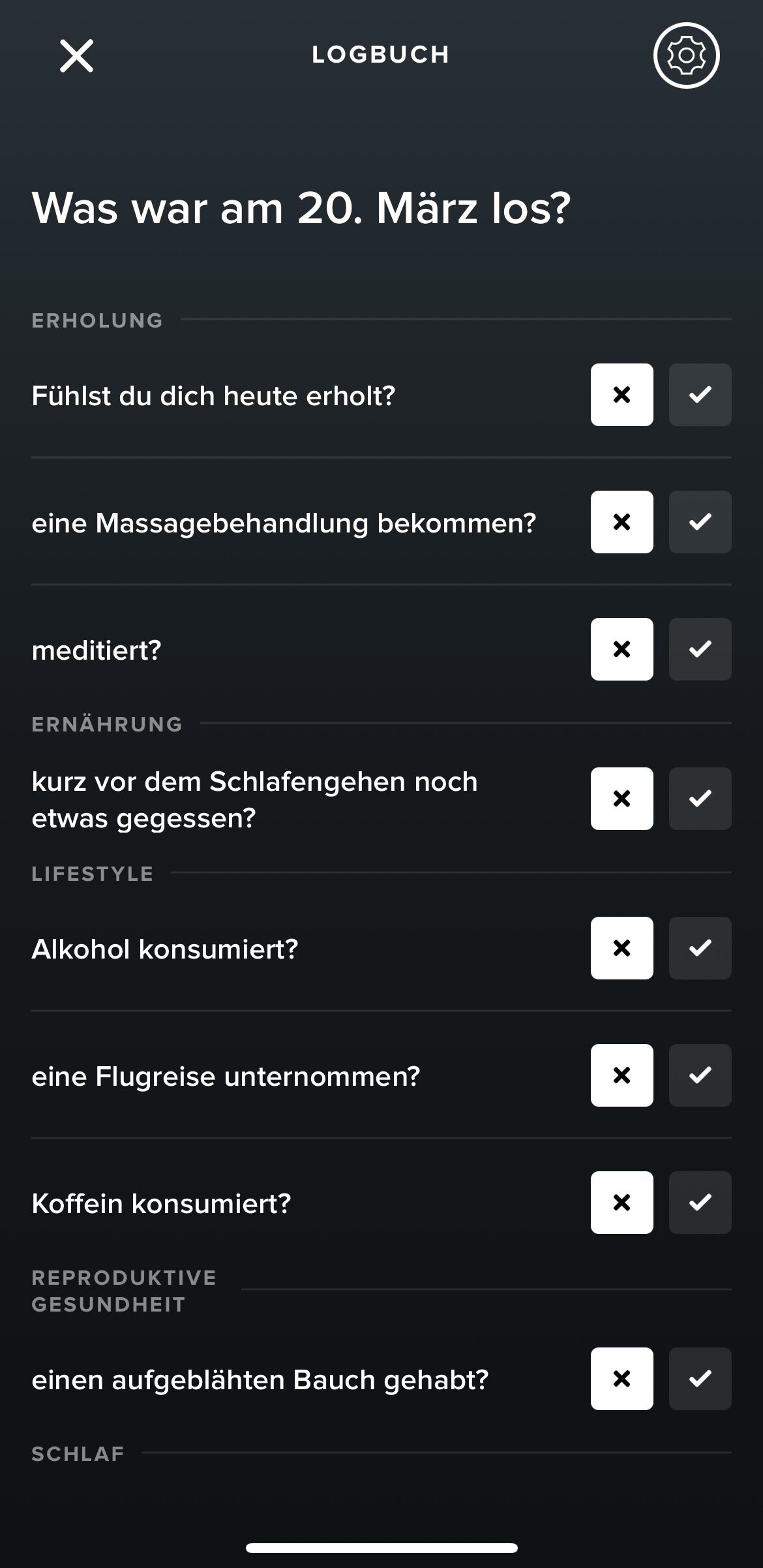Click the X icon next to 'Alkohol konsumiert?'

tap(621, 949)
